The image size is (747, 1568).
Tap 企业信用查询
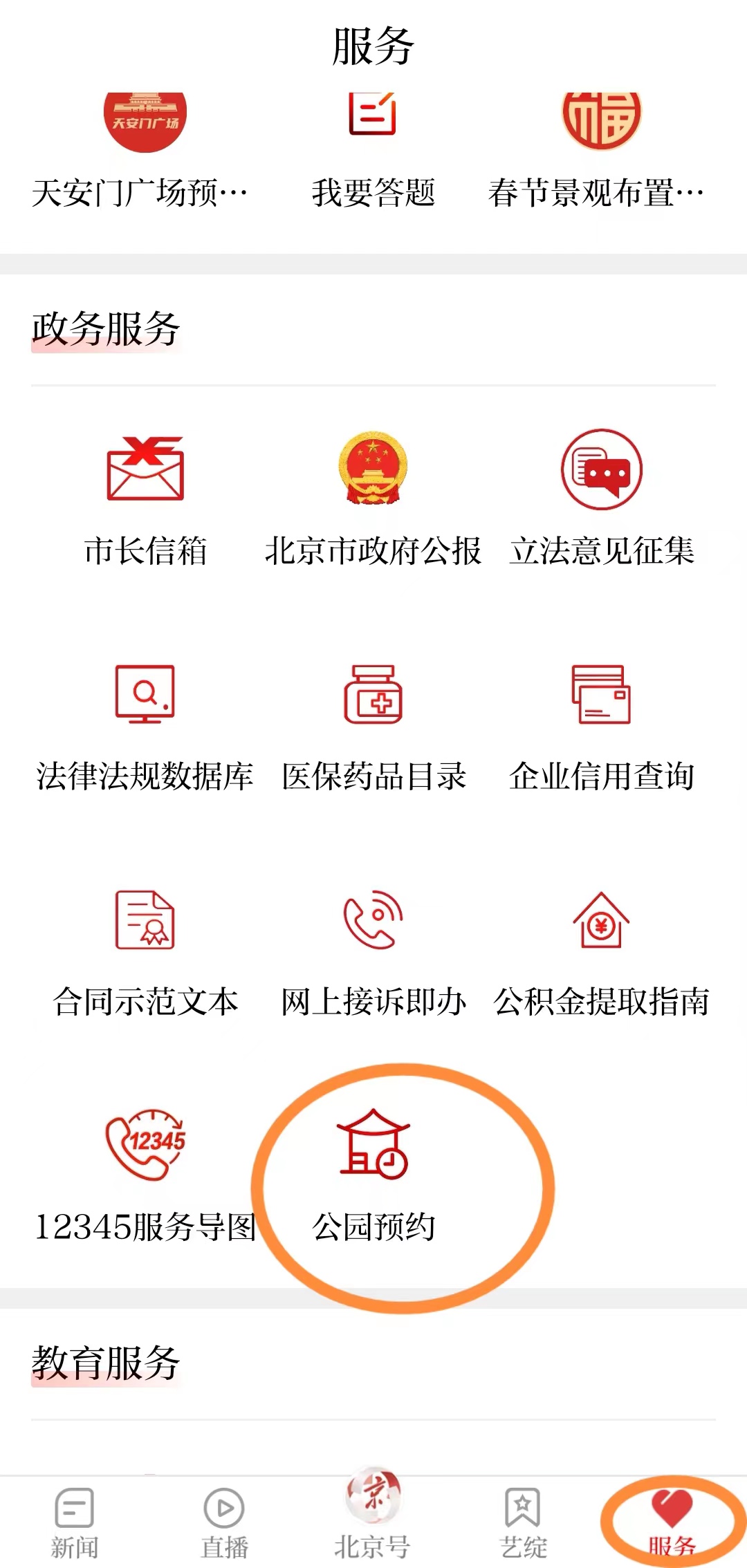[601, 727]
